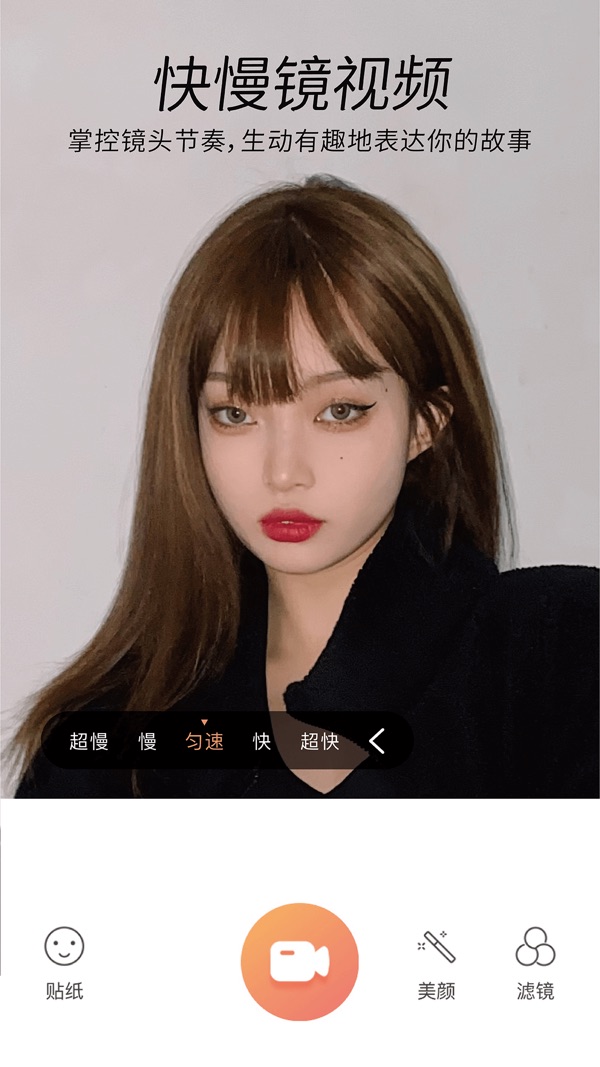
Task: Choose the 匀速 normal speed
Action: click(204, 742)
